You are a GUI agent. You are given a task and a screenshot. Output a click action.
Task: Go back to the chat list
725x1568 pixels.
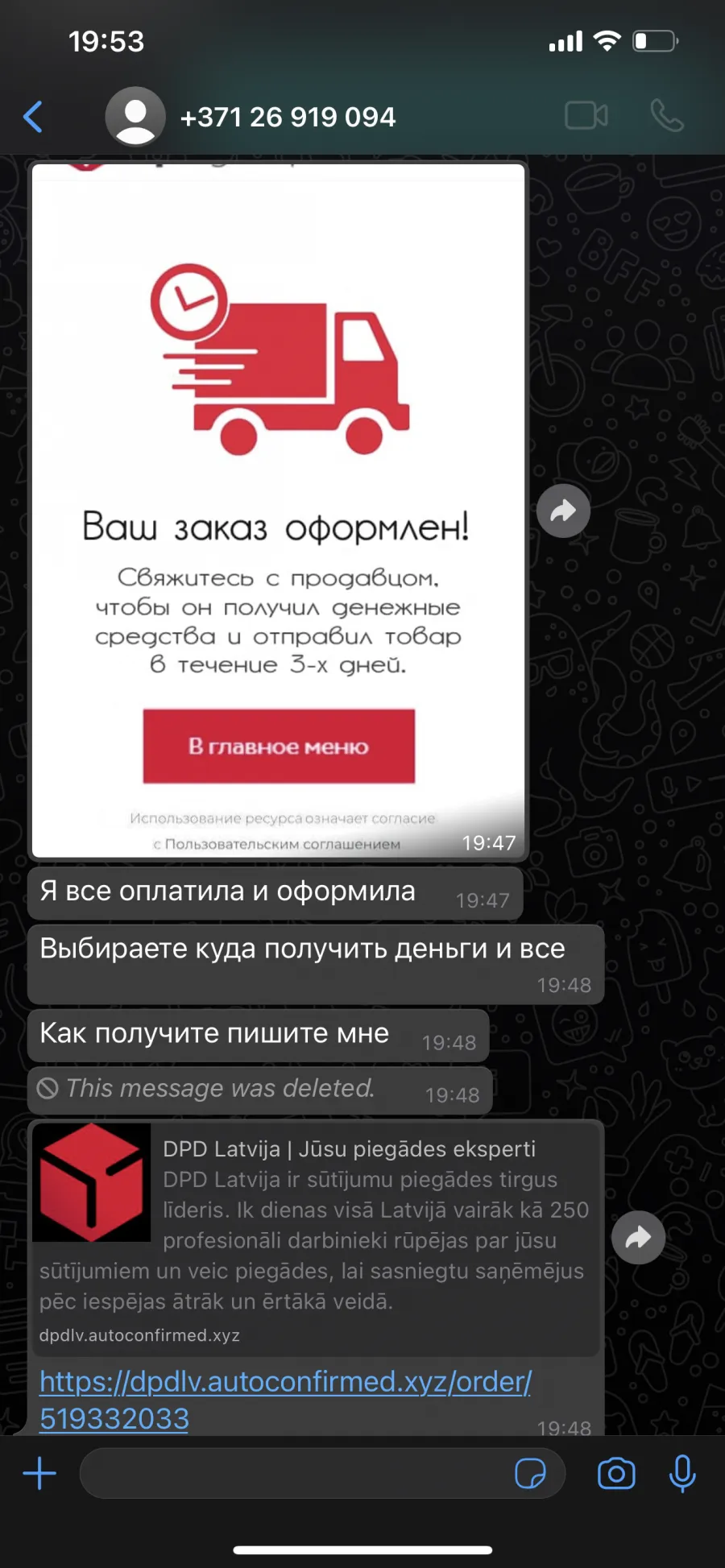[x=33, y=117]
